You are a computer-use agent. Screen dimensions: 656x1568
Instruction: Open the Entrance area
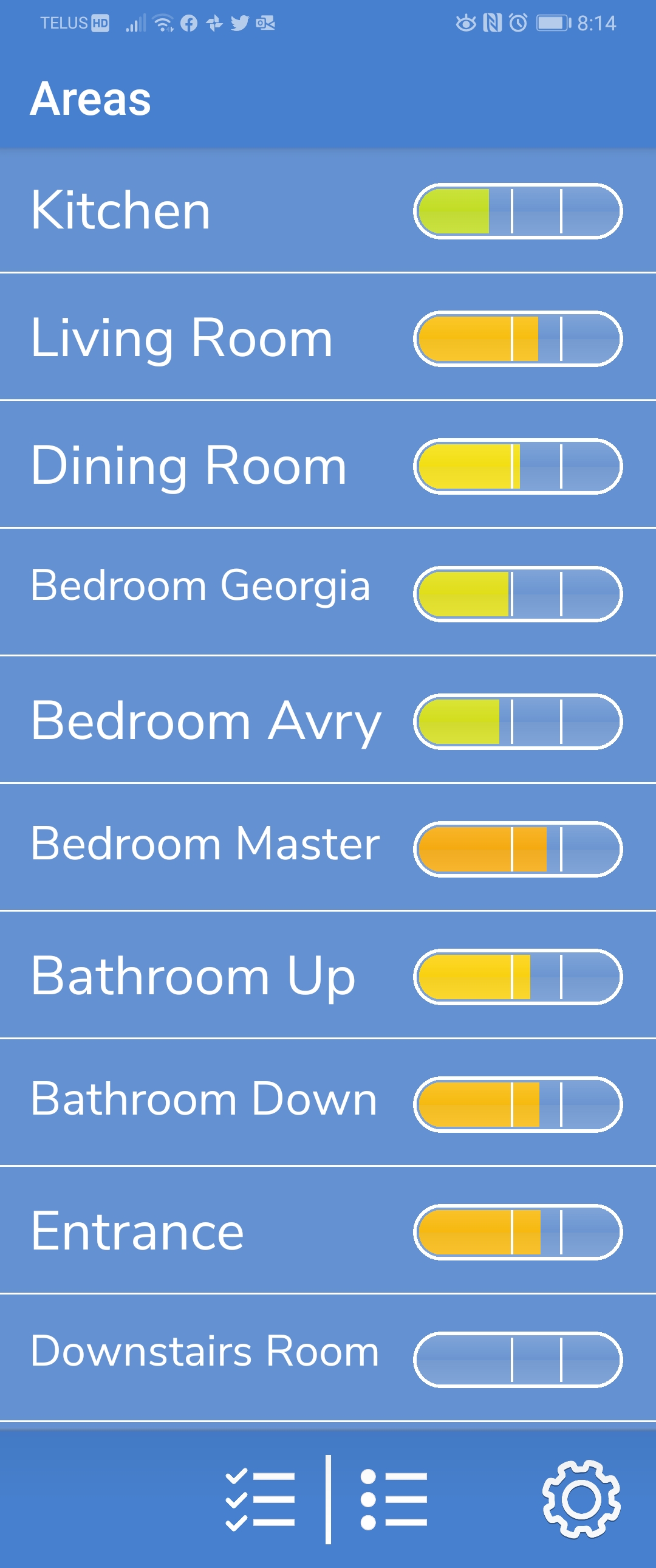[137, 1231]
